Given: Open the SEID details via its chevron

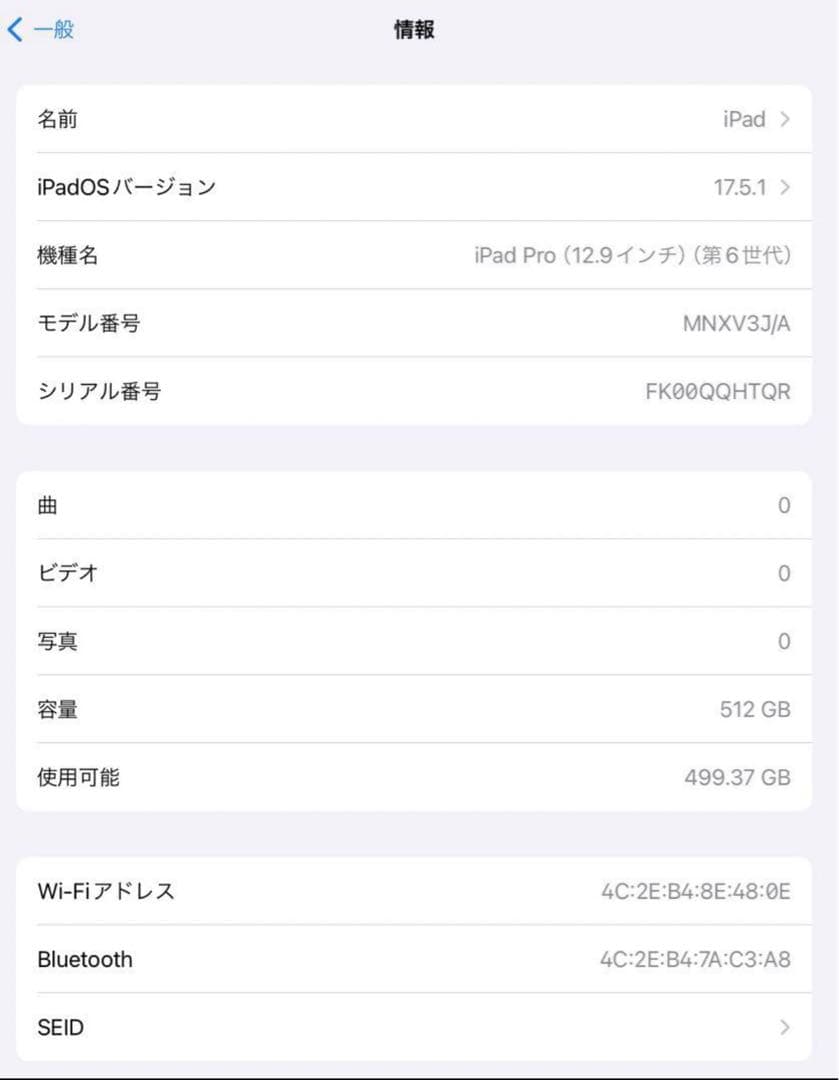Looking at the screenshot, I should point(786,1027).
